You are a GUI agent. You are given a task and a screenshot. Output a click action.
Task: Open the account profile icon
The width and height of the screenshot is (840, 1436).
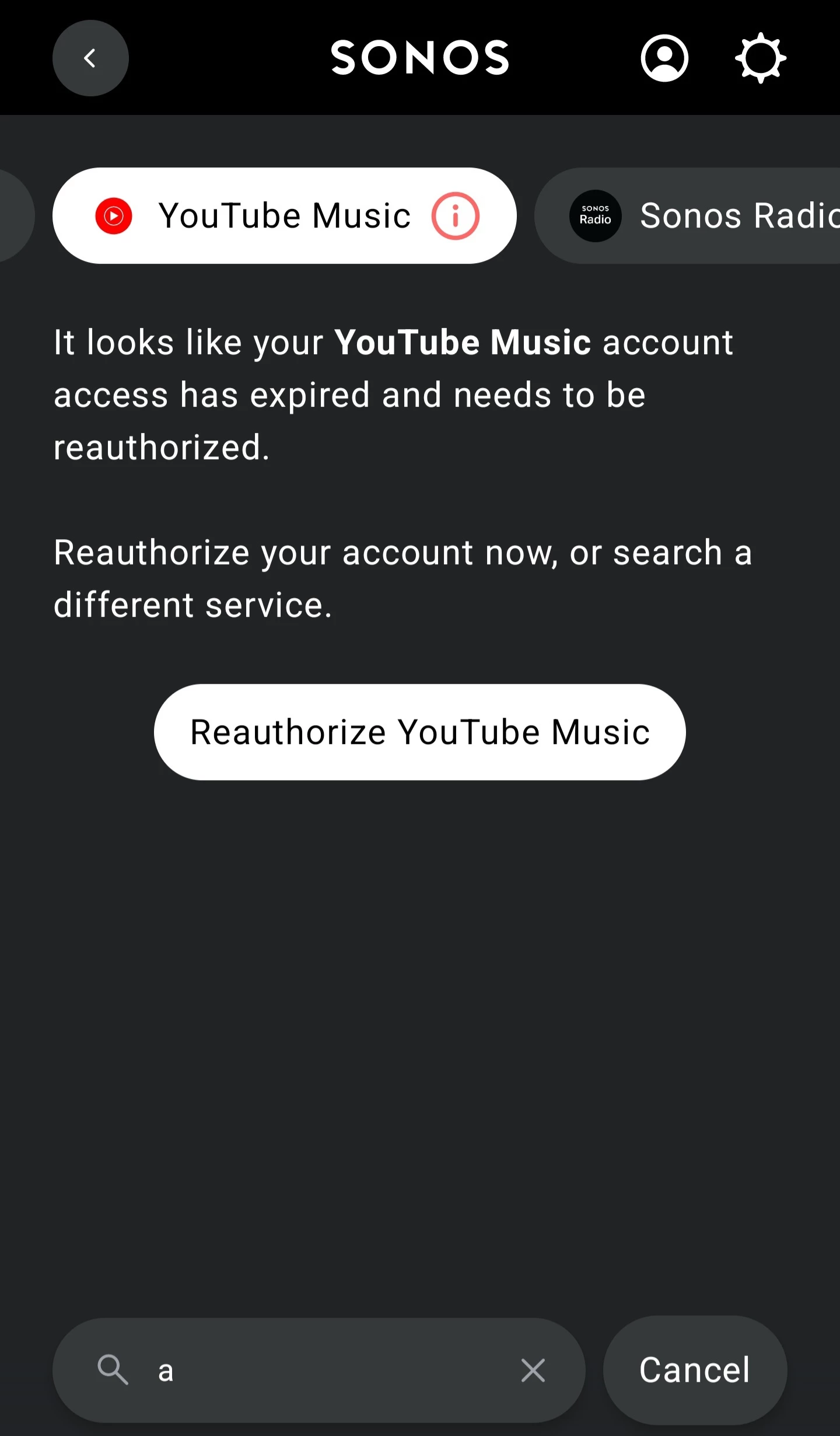[x=663, y=58]
